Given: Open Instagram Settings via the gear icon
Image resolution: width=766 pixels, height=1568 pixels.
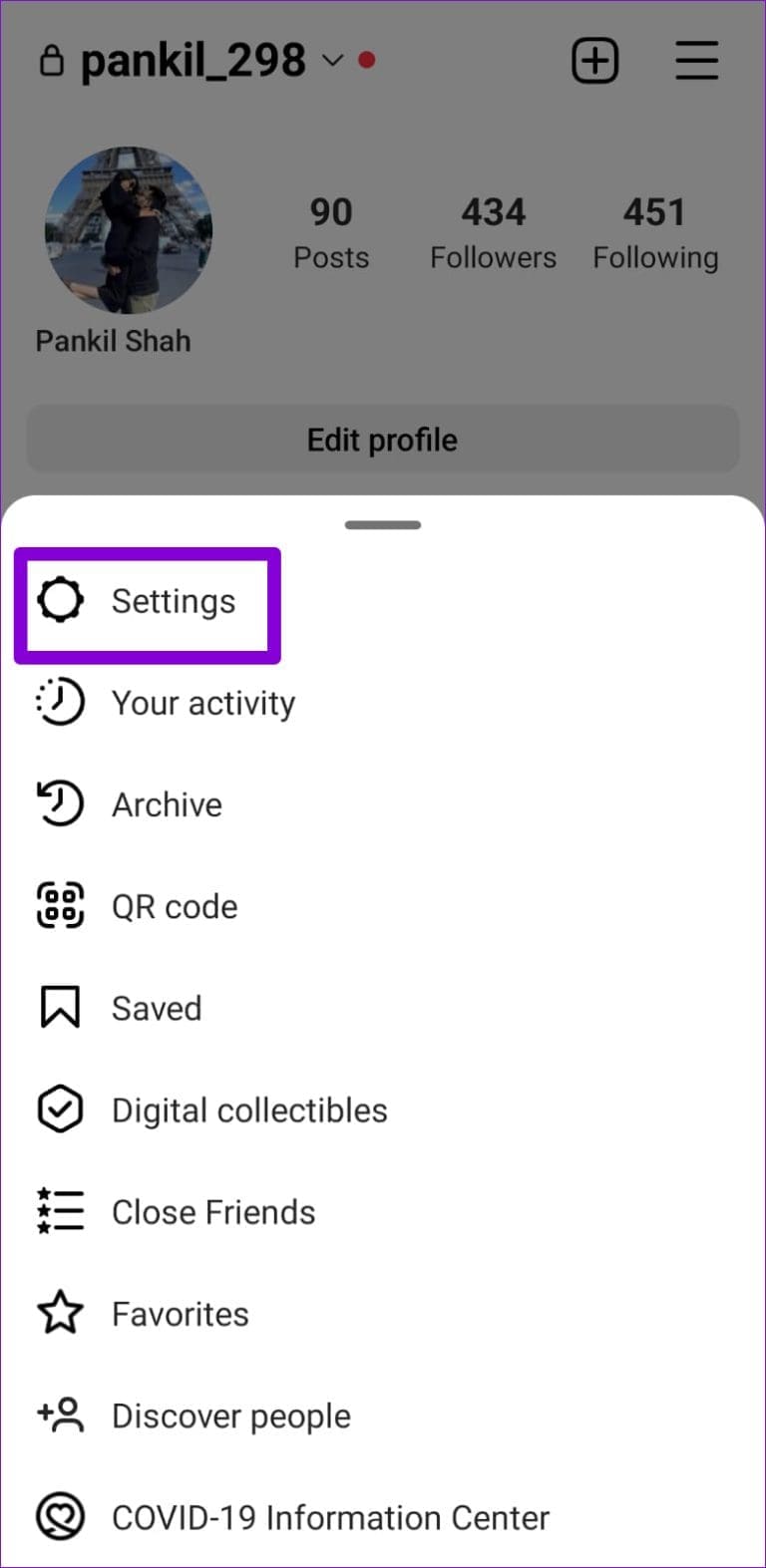Looking at the screenshot, I should point(60,601).
